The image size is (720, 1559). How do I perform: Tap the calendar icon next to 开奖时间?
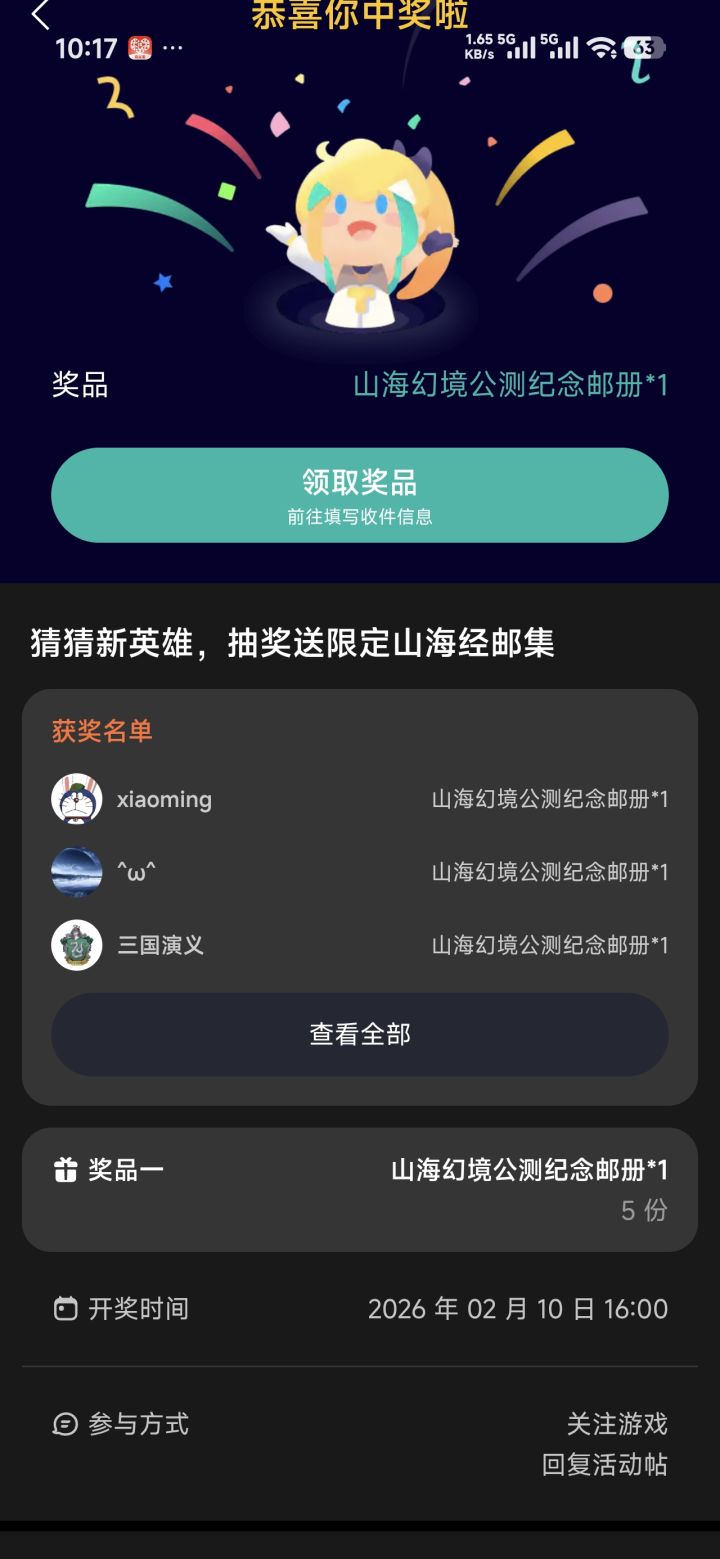pyautogui.click(x=64, y=1308)
